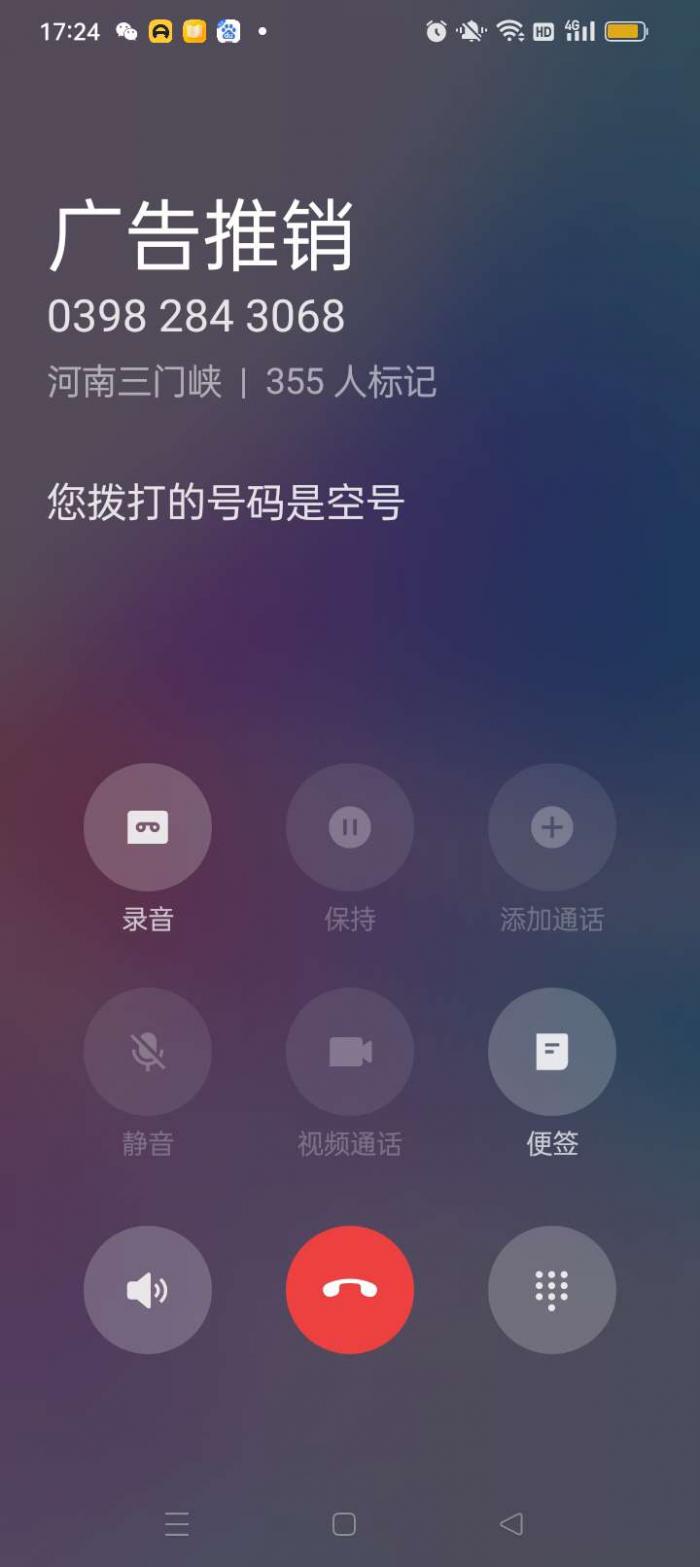Go to the home screen via the home button
Viewport: 700px width, 1567px height.
[344, 1523]
